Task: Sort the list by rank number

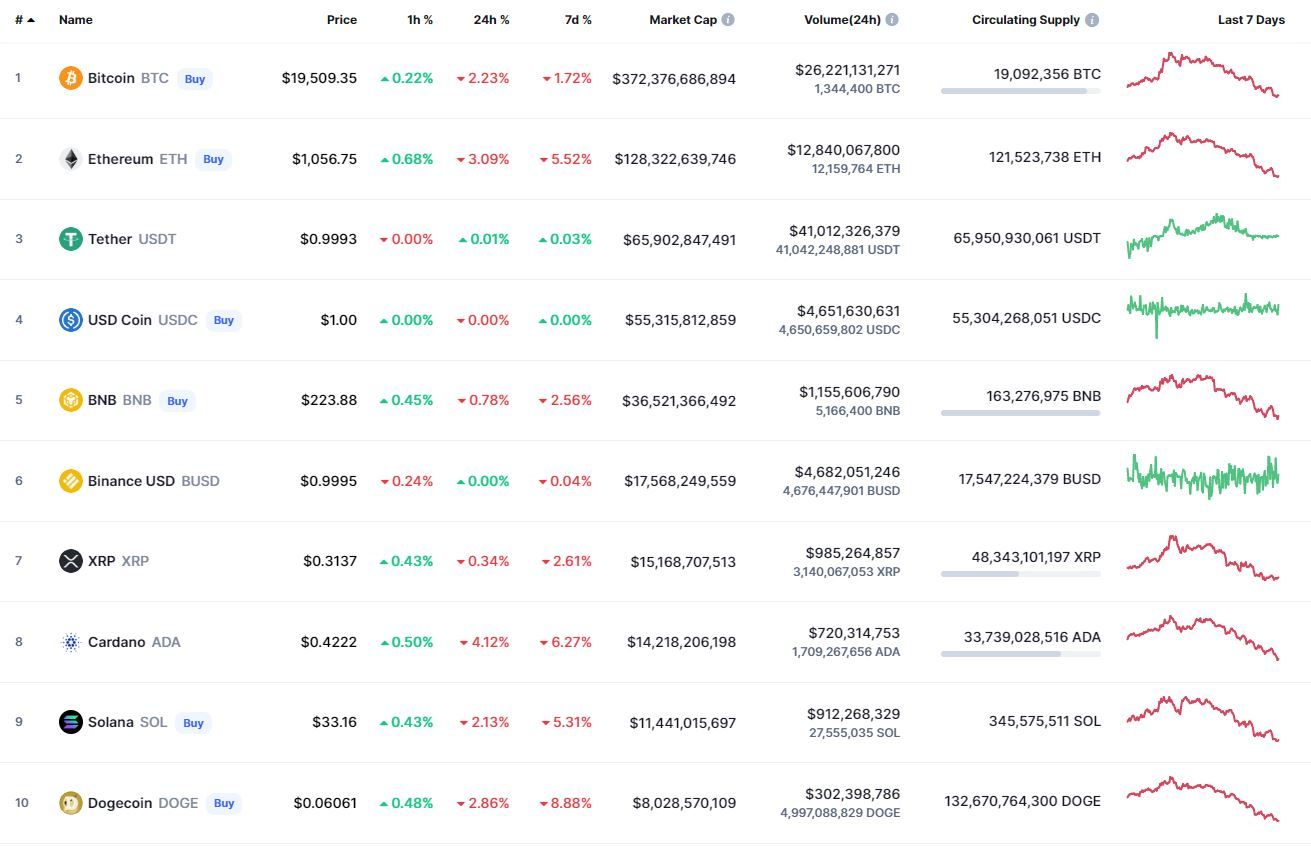Action: (24, 20)
